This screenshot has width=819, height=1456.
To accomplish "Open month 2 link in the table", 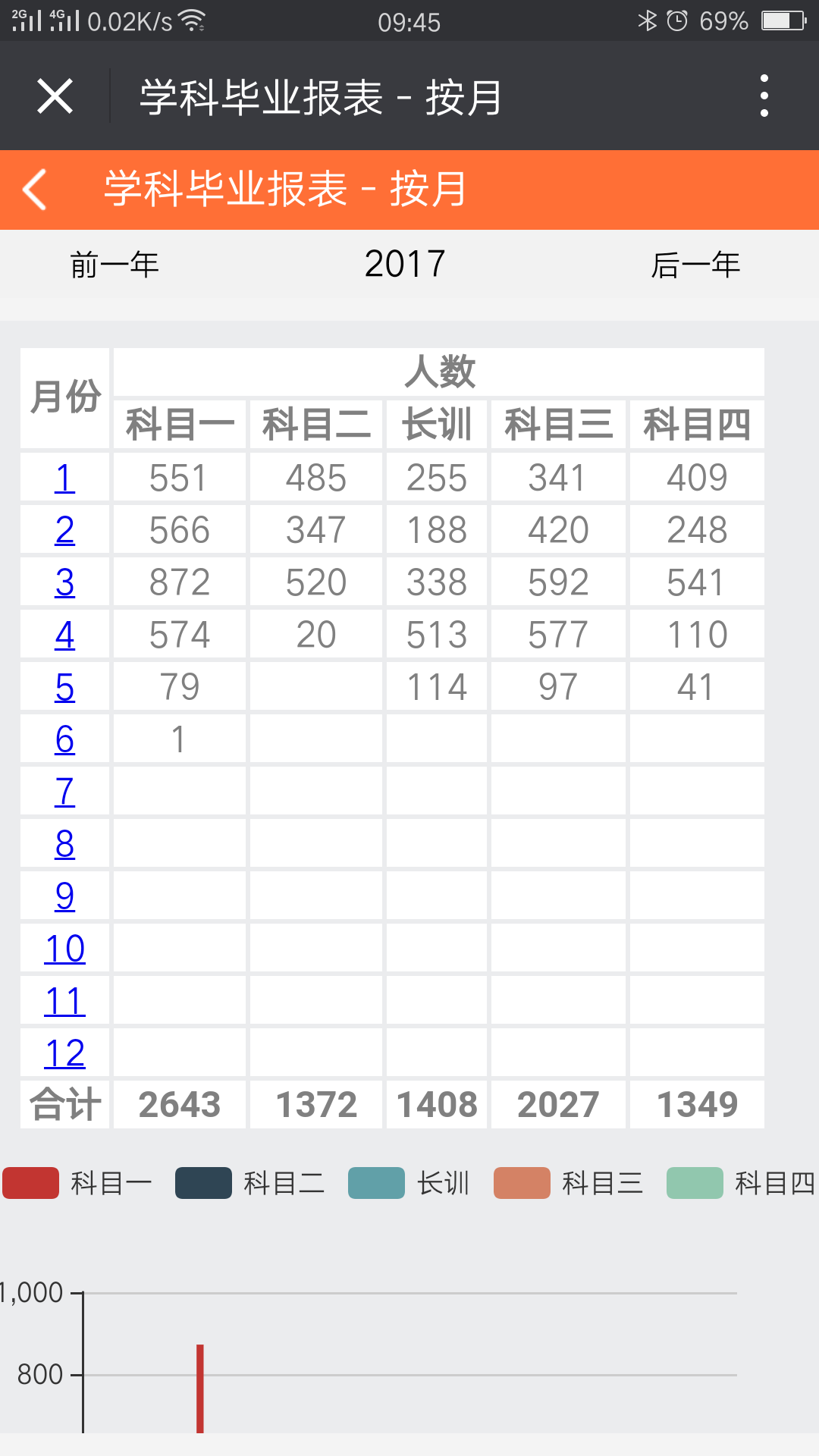I will click(64, 530).
